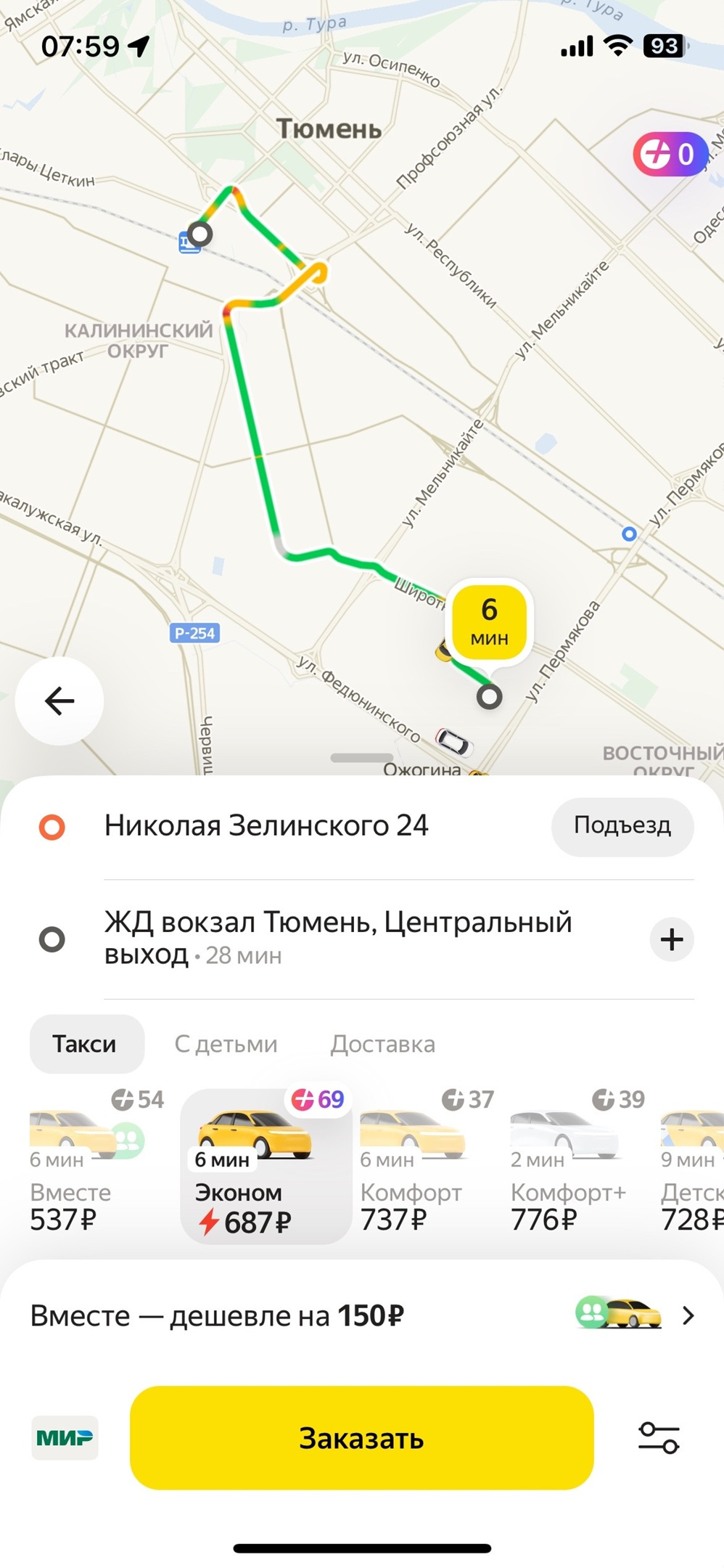Change the МИР payment method
Viewport: 724px width, 1568px height.
[x=65, y=1437]
